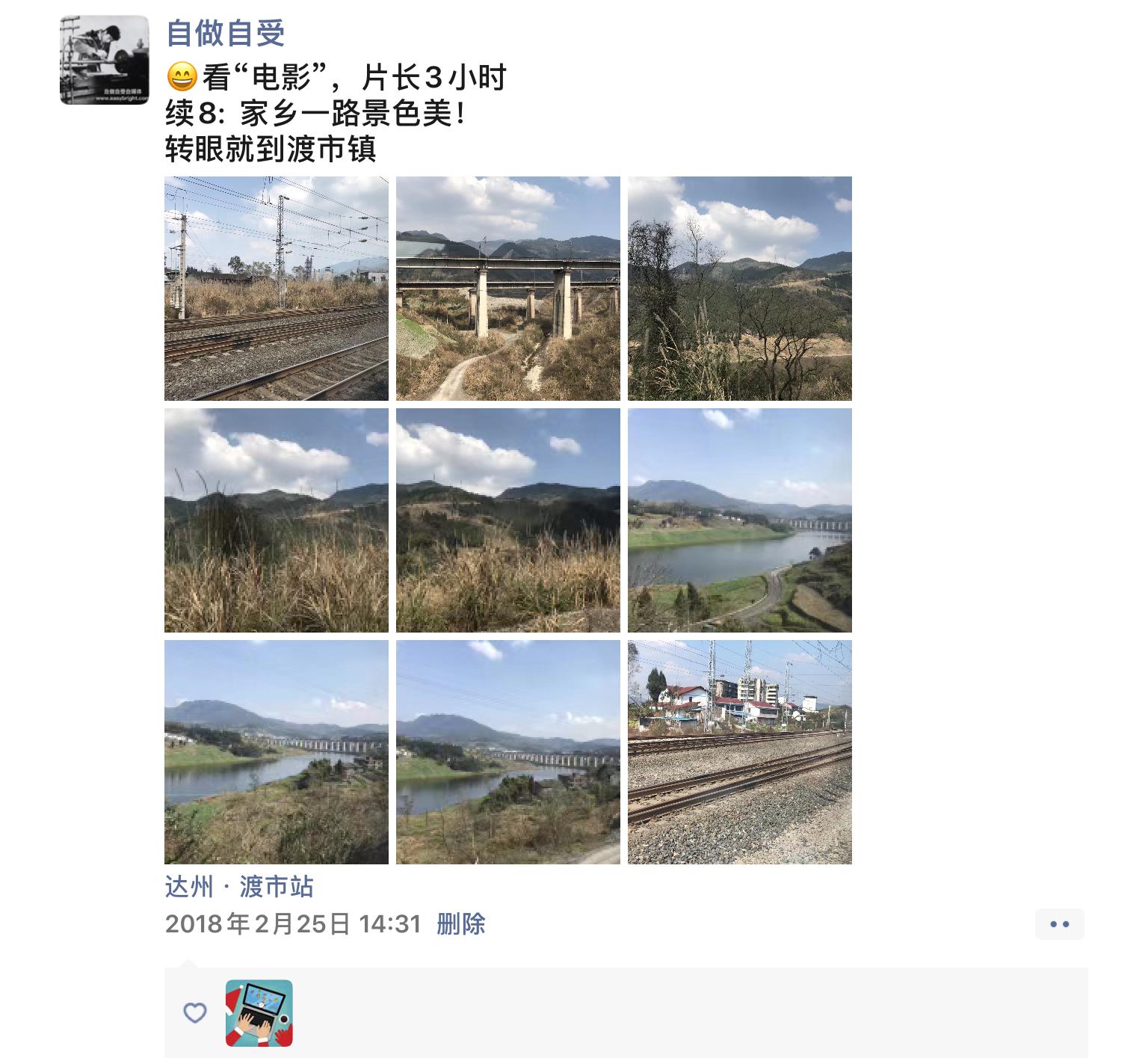Viewport: 1148px width, 1058px height.
Task: View the first photo in the middle row
Action: [x=276, y=520]
